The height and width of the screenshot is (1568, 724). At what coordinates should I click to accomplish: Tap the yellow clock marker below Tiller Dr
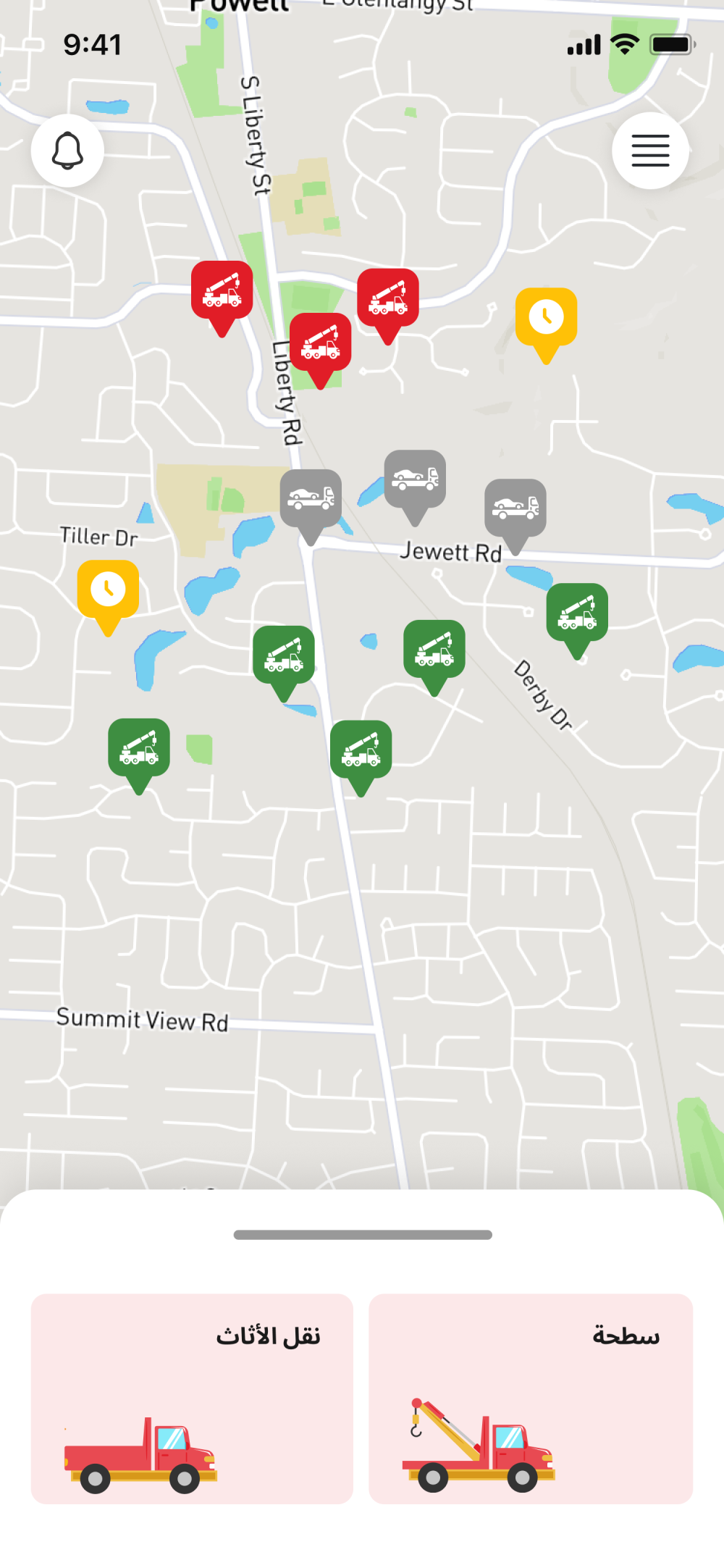pyautogui.click(x=108, y=591)
